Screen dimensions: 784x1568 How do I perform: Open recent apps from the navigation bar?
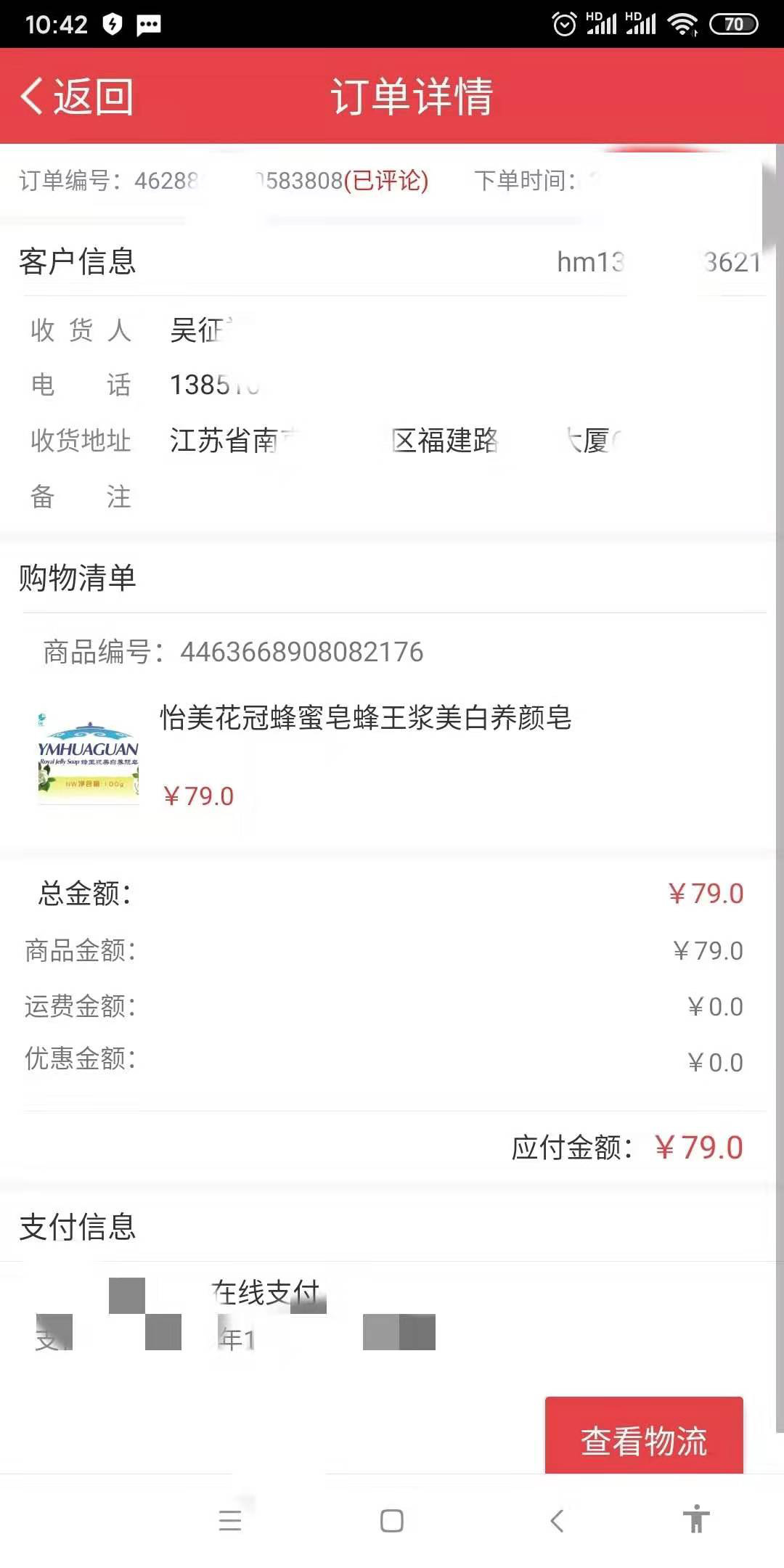pos(230,1520)
